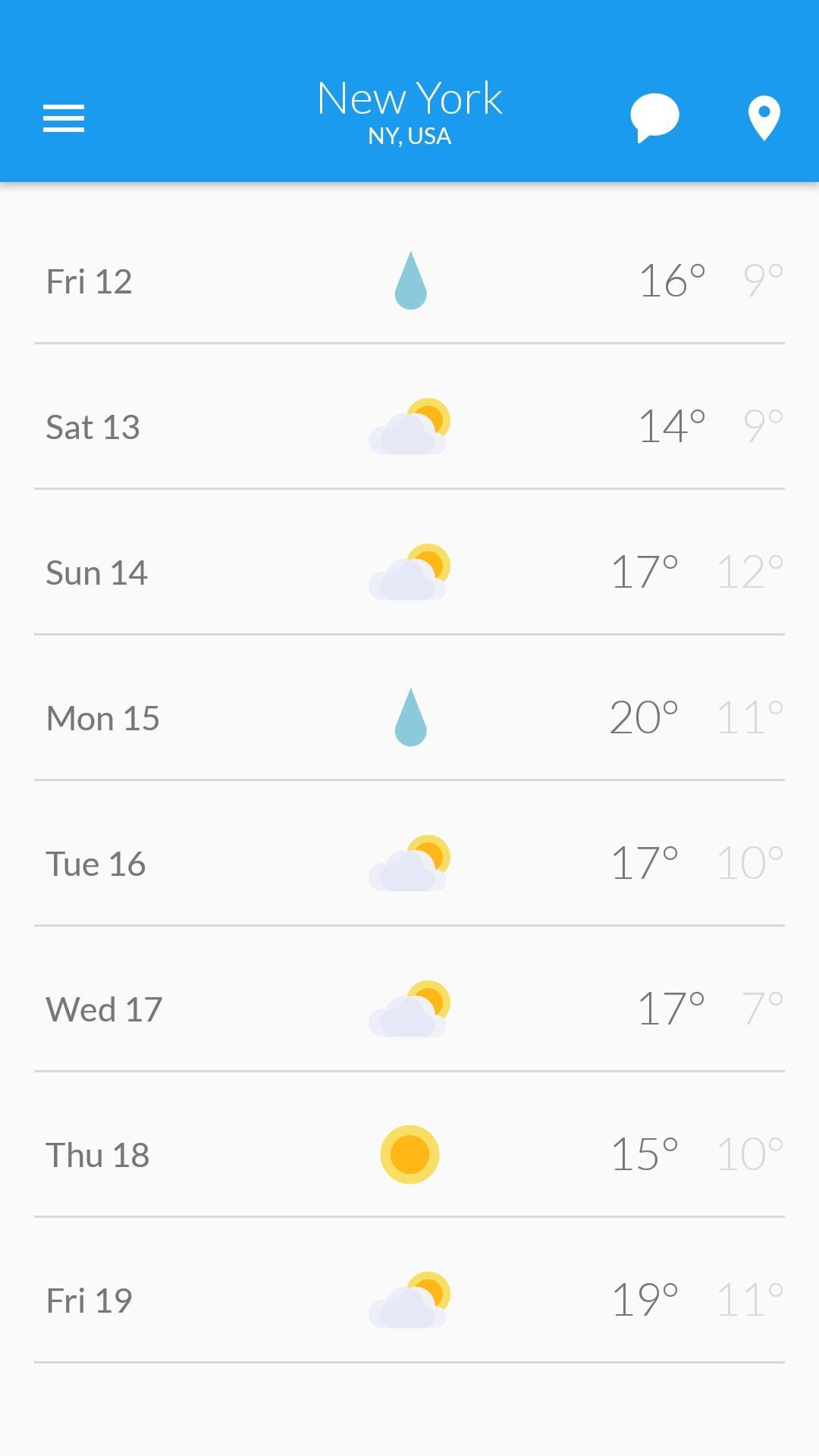Select the raindrop icon for Mon 15
Viewport: 819px width, 1456px height.
(409, 717)
